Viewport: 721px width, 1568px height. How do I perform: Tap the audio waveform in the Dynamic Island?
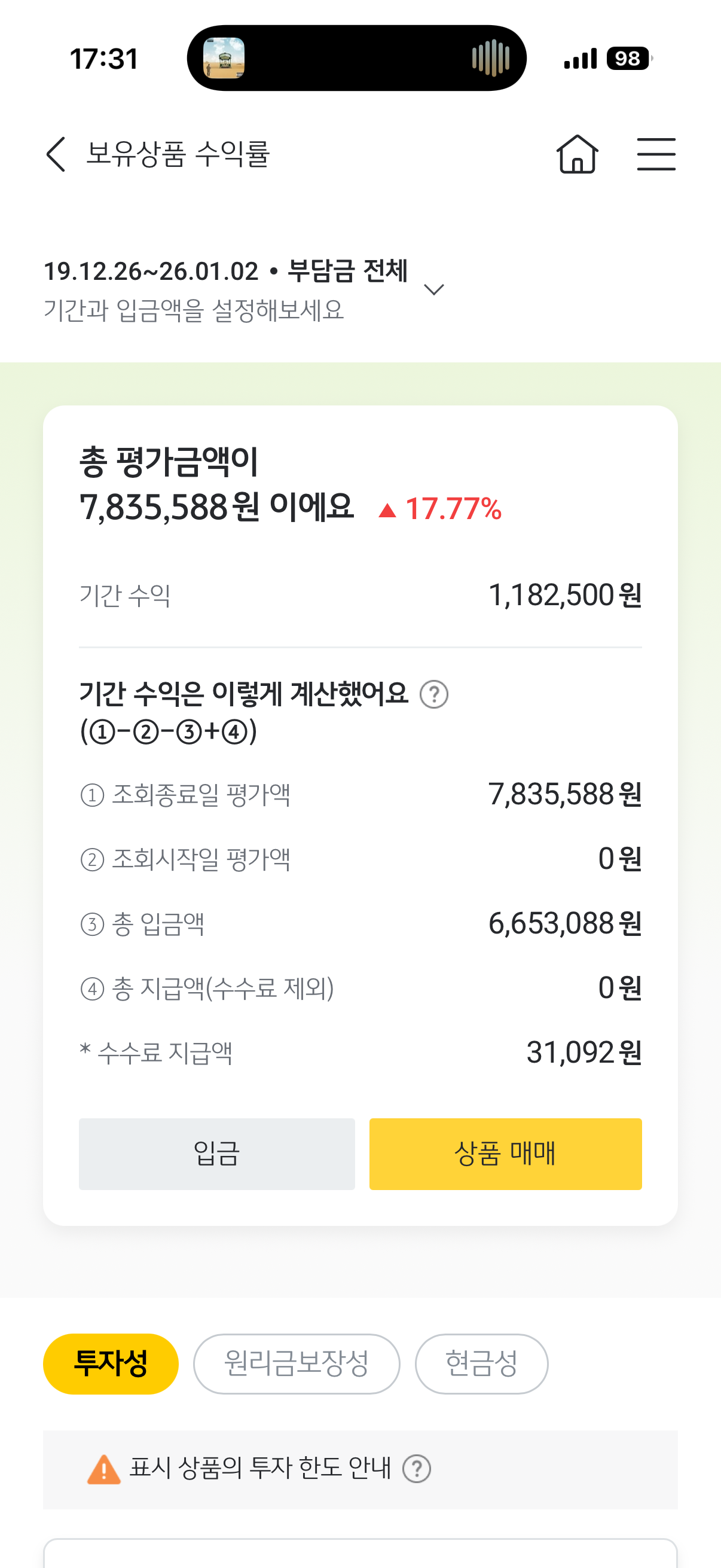[x=491, y=58]
